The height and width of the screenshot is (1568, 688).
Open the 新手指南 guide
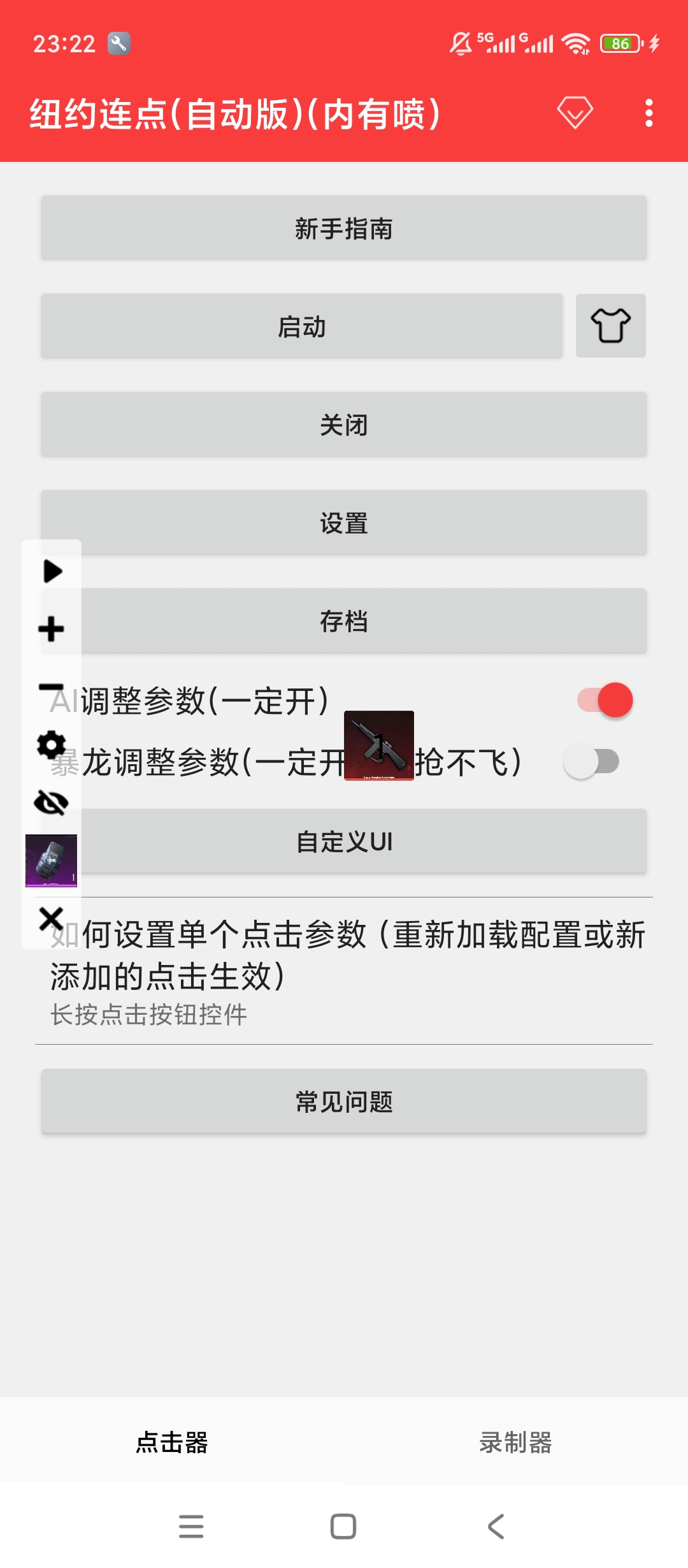343,229
